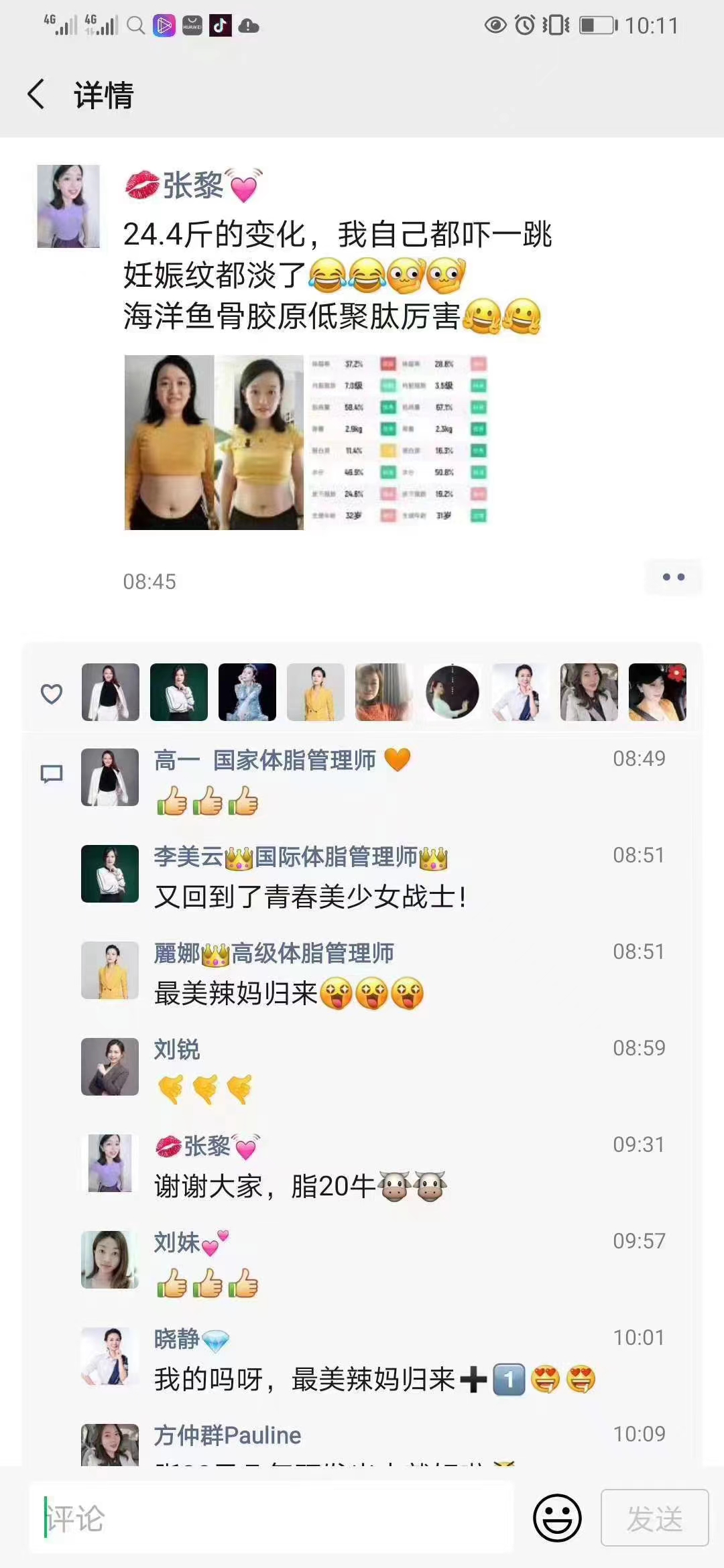Viewport: 724px width, 1568px height.
Task: Tap the 发送 send button
Action: coord(654,1518)
